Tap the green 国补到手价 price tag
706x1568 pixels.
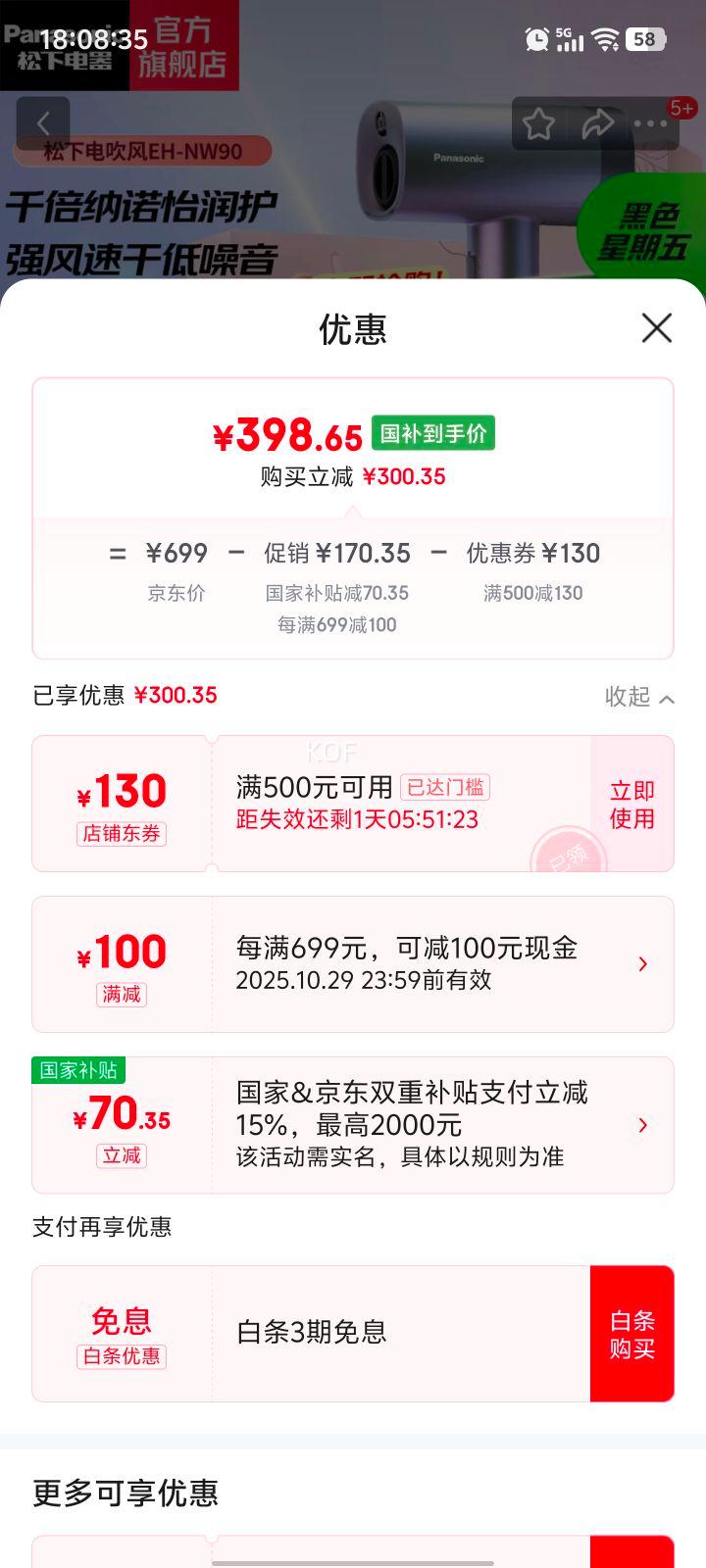[433, 432]
